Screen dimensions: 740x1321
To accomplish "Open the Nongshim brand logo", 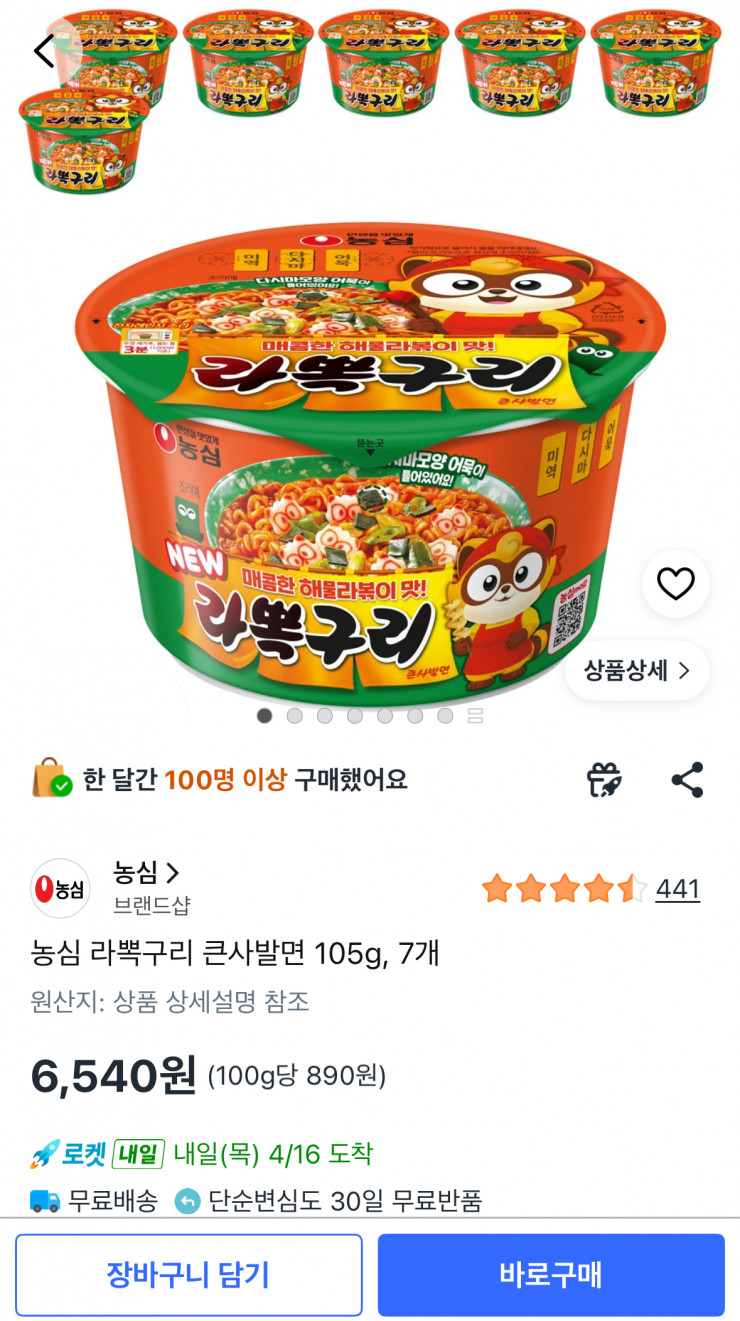I will click(58, 888).
